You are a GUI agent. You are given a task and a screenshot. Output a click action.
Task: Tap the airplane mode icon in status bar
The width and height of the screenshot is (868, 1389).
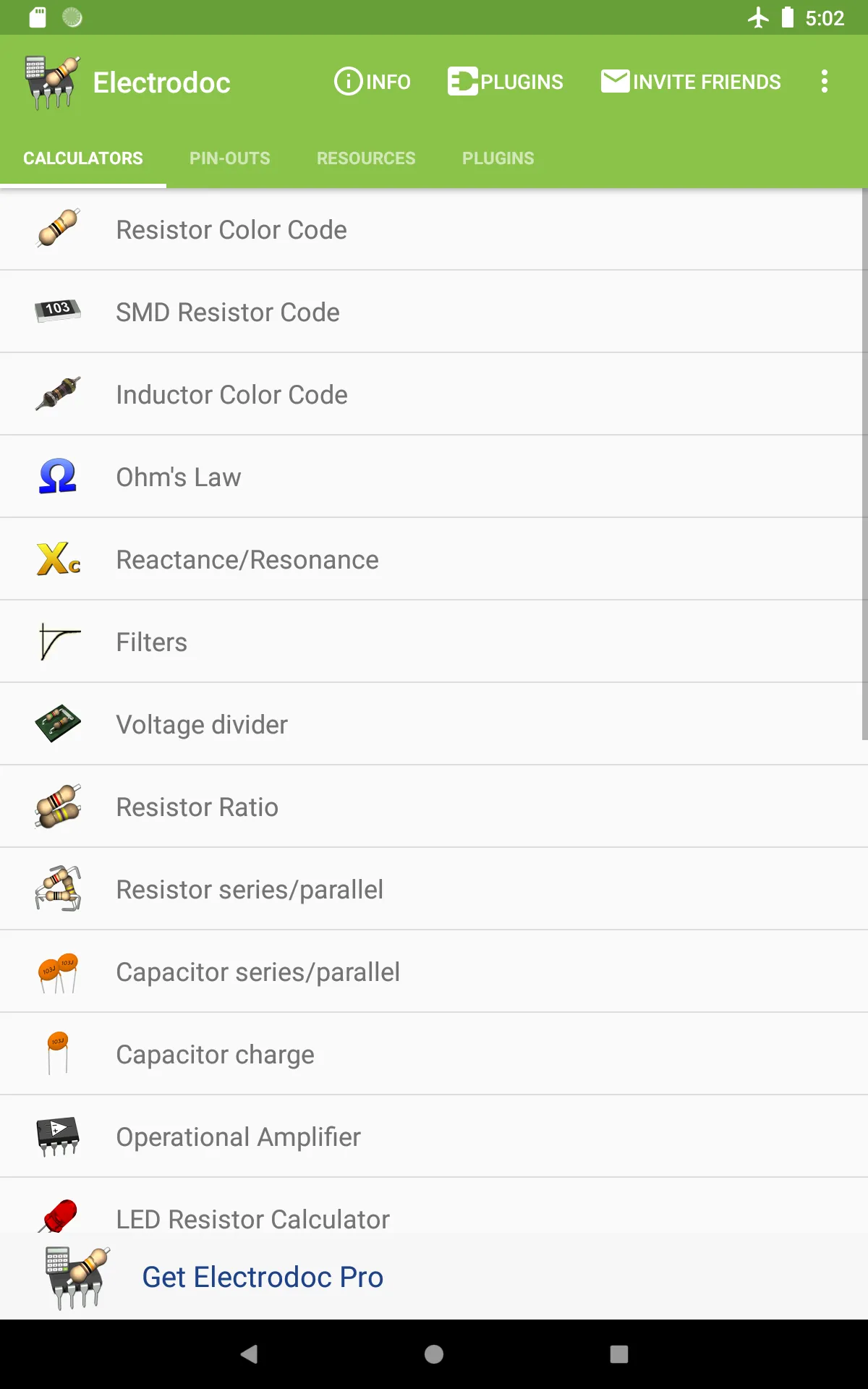(758, 18)
